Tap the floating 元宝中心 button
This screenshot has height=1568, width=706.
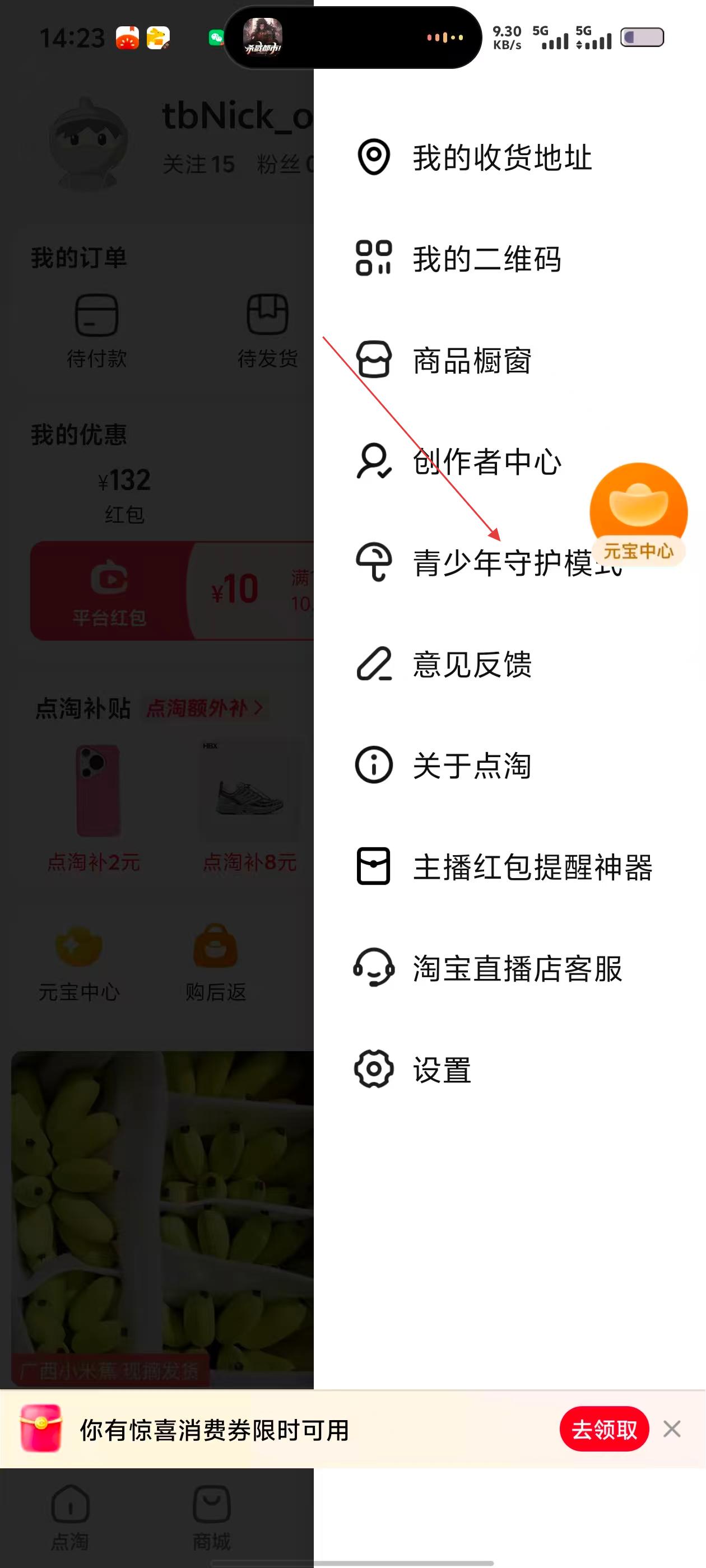(x=638, y=514)
